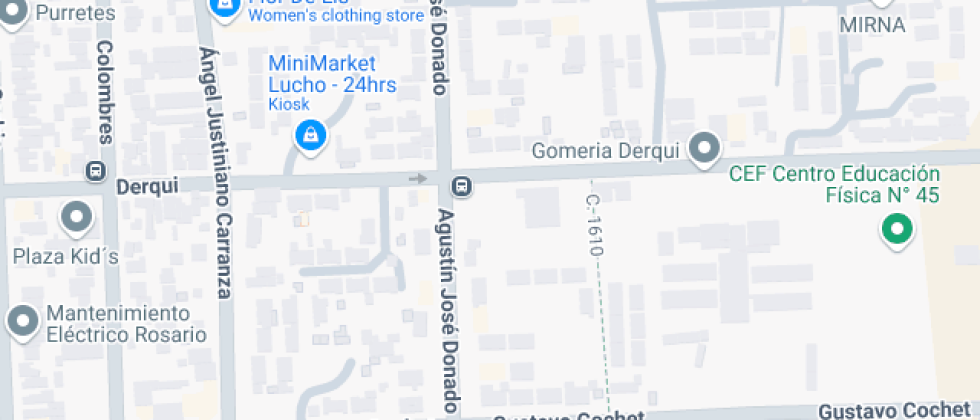Open CEF Centro Educación Física N° 45 marker
Image resolution: width=980 pixels, height=420 pixels.
point(896,230)
